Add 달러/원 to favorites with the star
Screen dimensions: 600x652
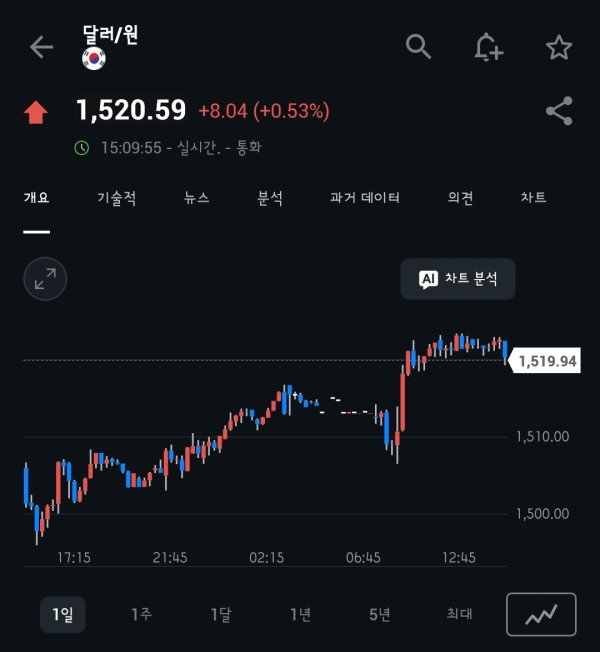coord(558,47)
